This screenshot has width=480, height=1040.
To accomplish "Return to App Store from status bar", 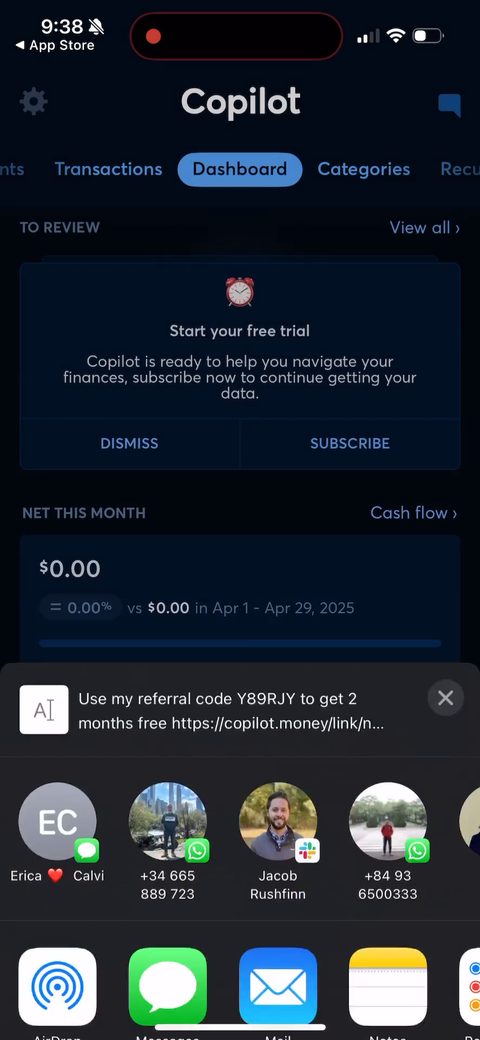I will [x=55, y=45].
